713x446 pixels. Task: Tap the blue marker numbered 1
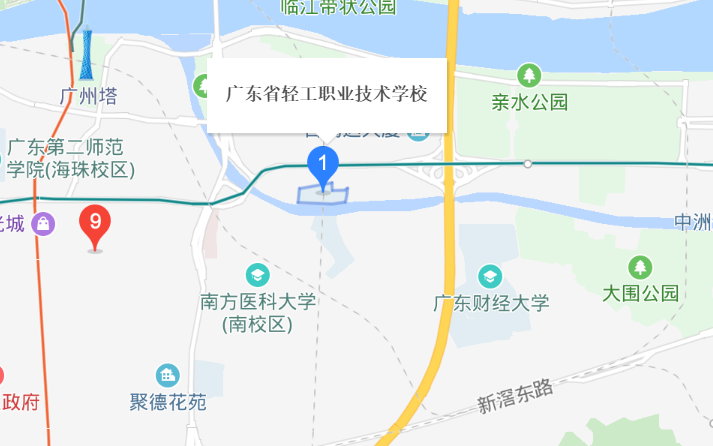(x=322, y=163)
